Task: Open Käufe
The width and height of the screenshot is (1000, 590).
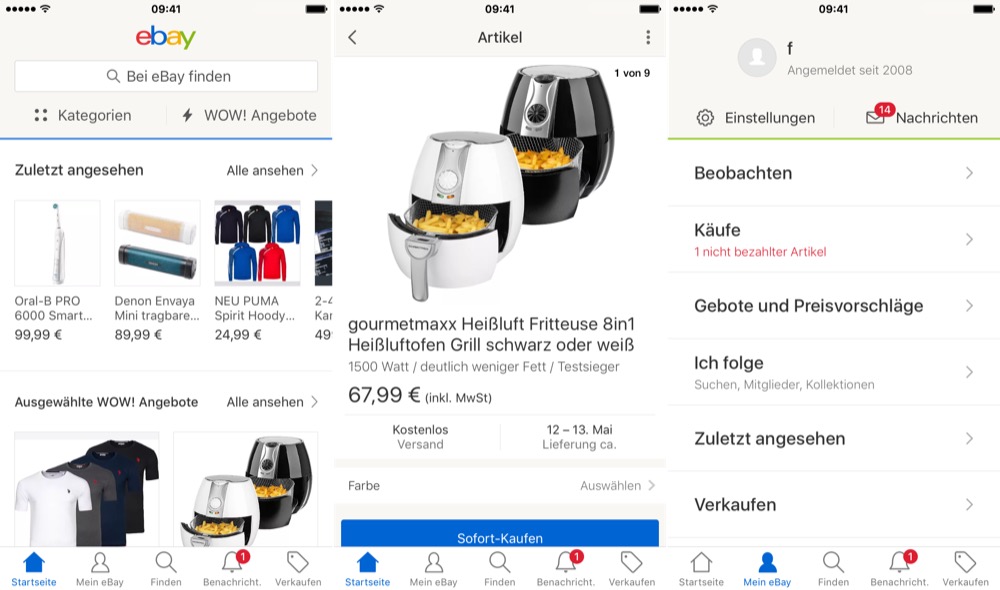Action: click(x=833, y=239)
